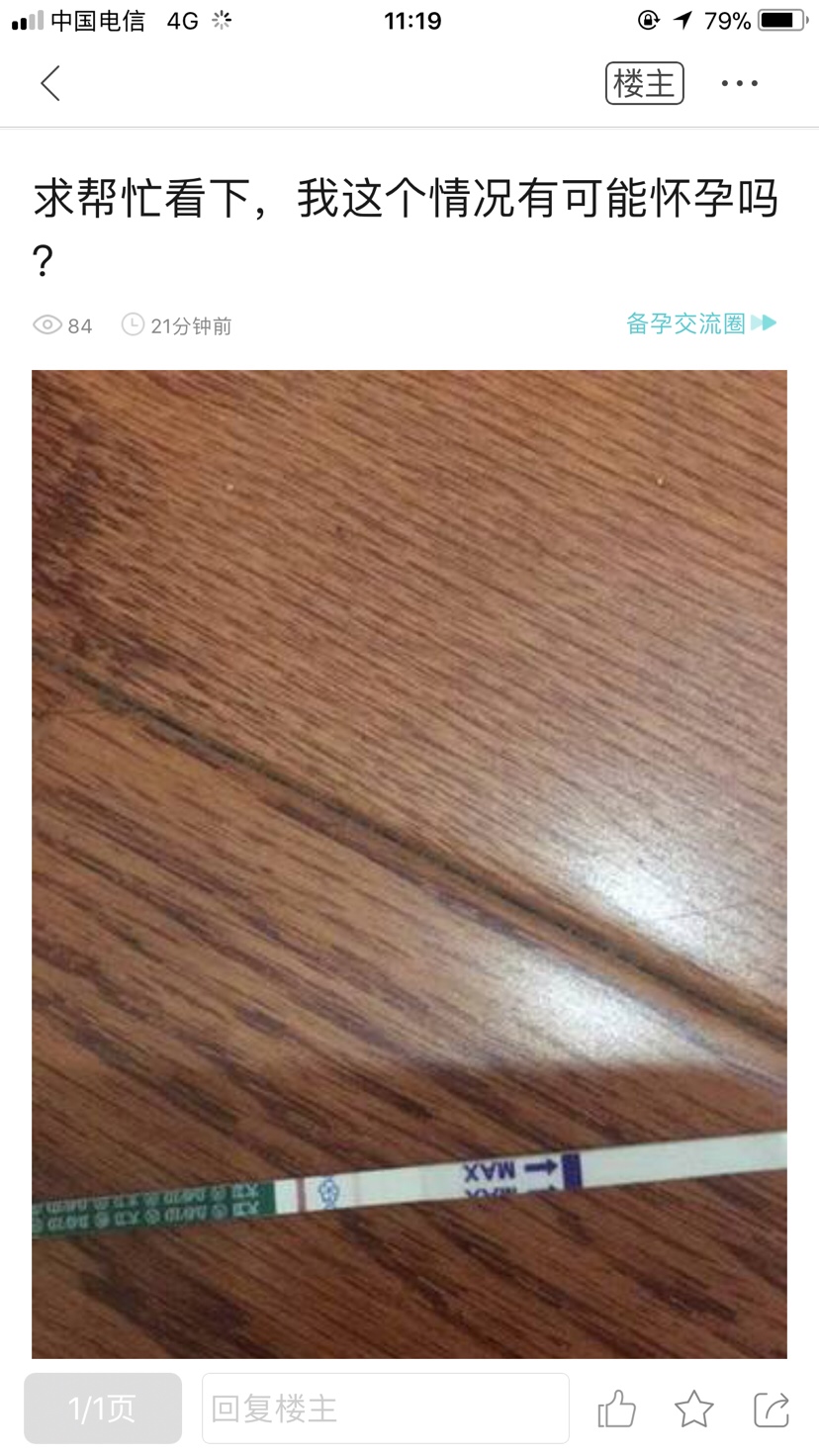The height and width of the screenshot is (1456, 819).
Task: Share this post
Action: coord(771,1410)
